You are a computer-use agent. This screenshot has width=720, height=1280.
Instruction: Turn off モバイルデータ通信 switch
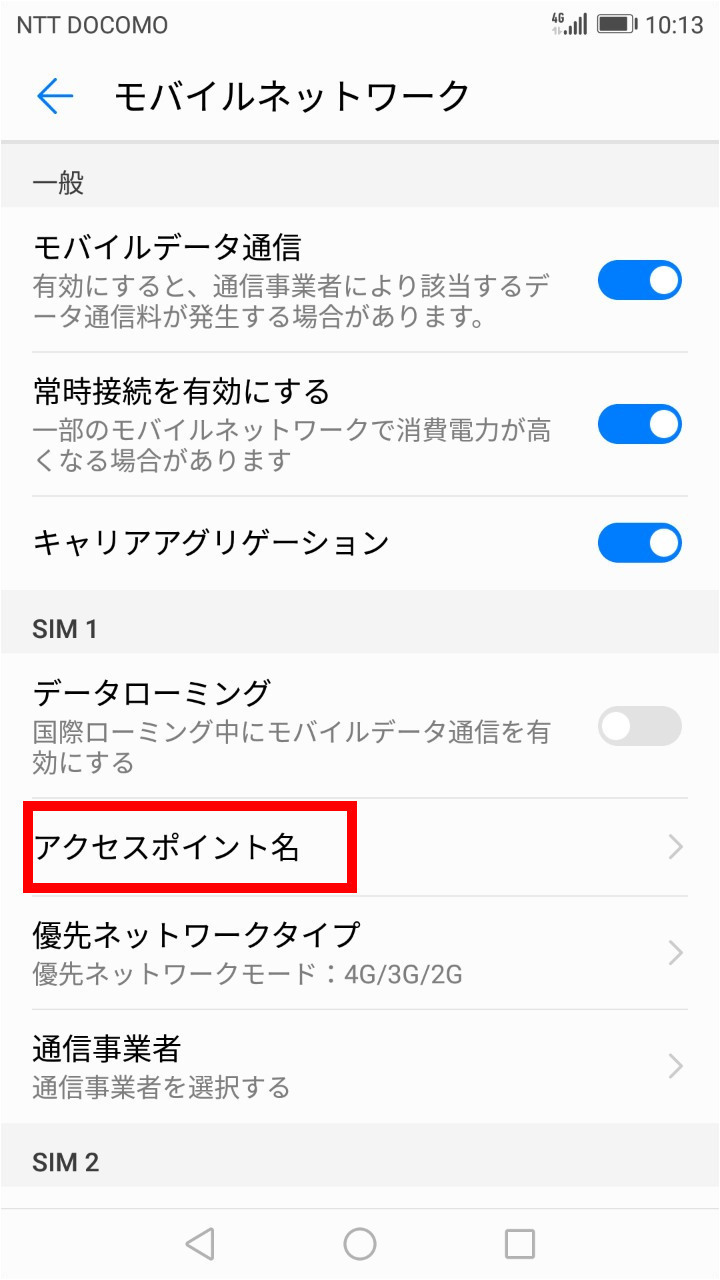[x=640, y=281]
